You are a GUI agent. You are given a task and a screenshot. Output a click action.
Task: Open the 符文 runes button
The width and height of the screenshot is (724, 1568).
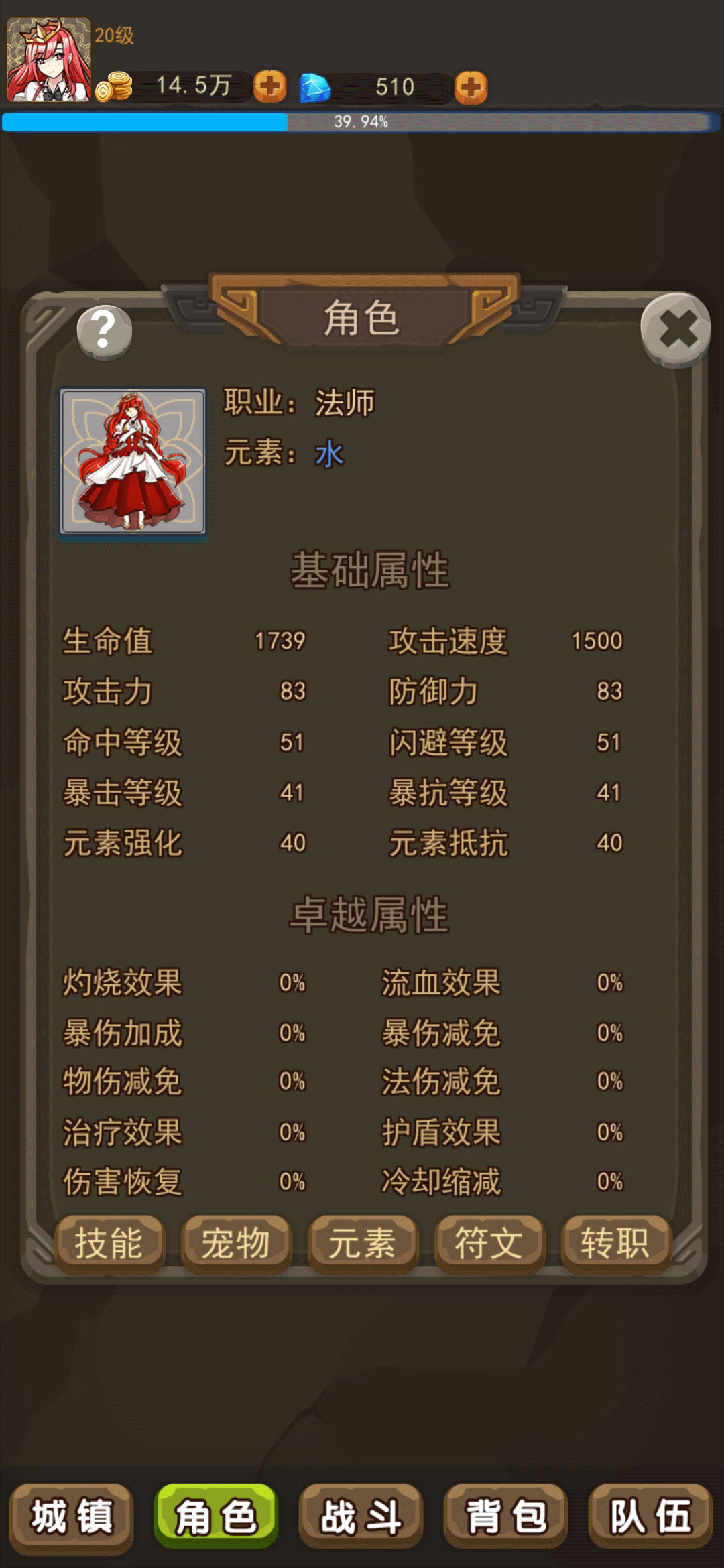tap(489, 1244)
